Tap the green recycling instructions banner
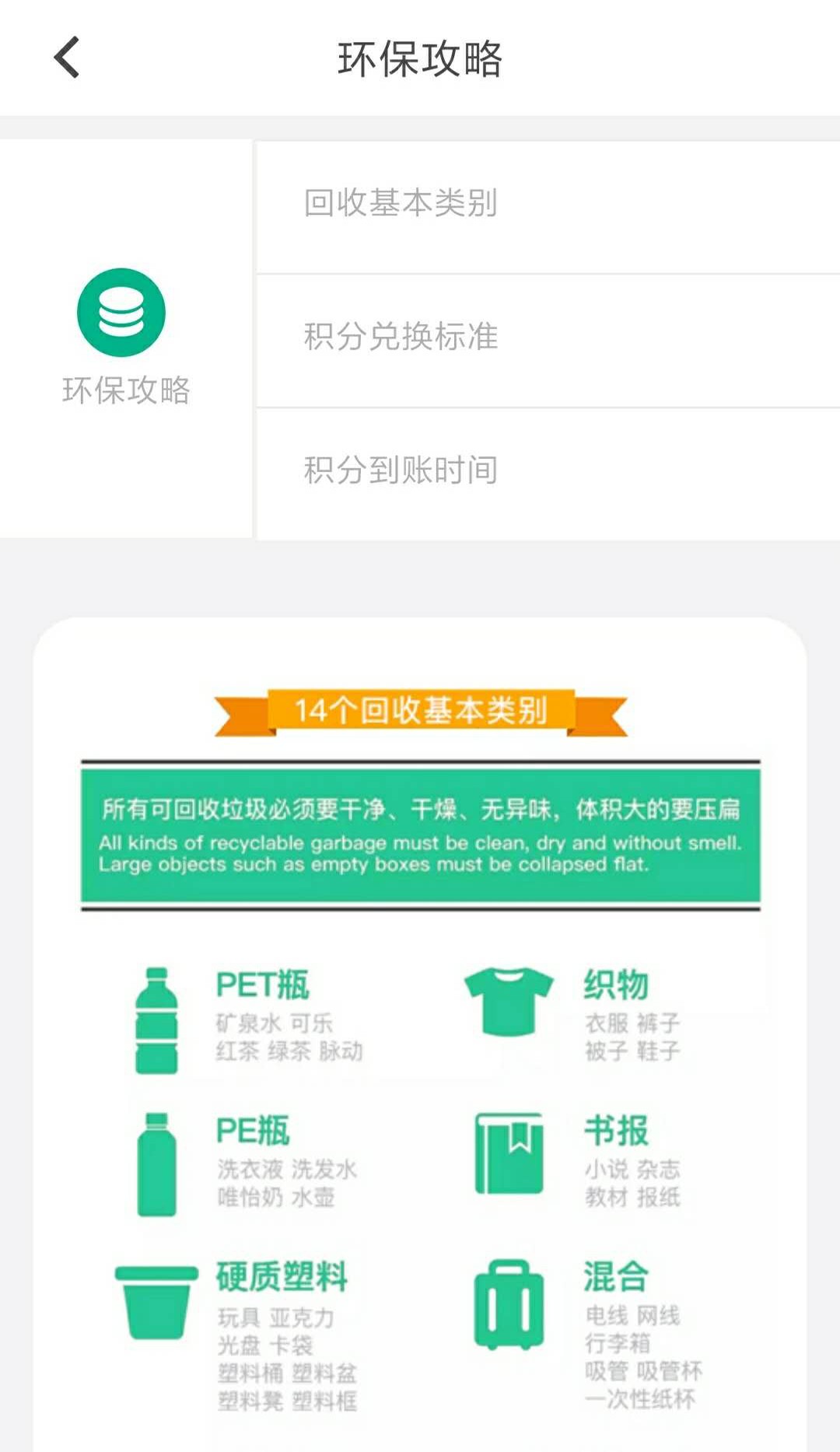Image resolution: width=840 pixels, height=1452 pixels. 420,834
